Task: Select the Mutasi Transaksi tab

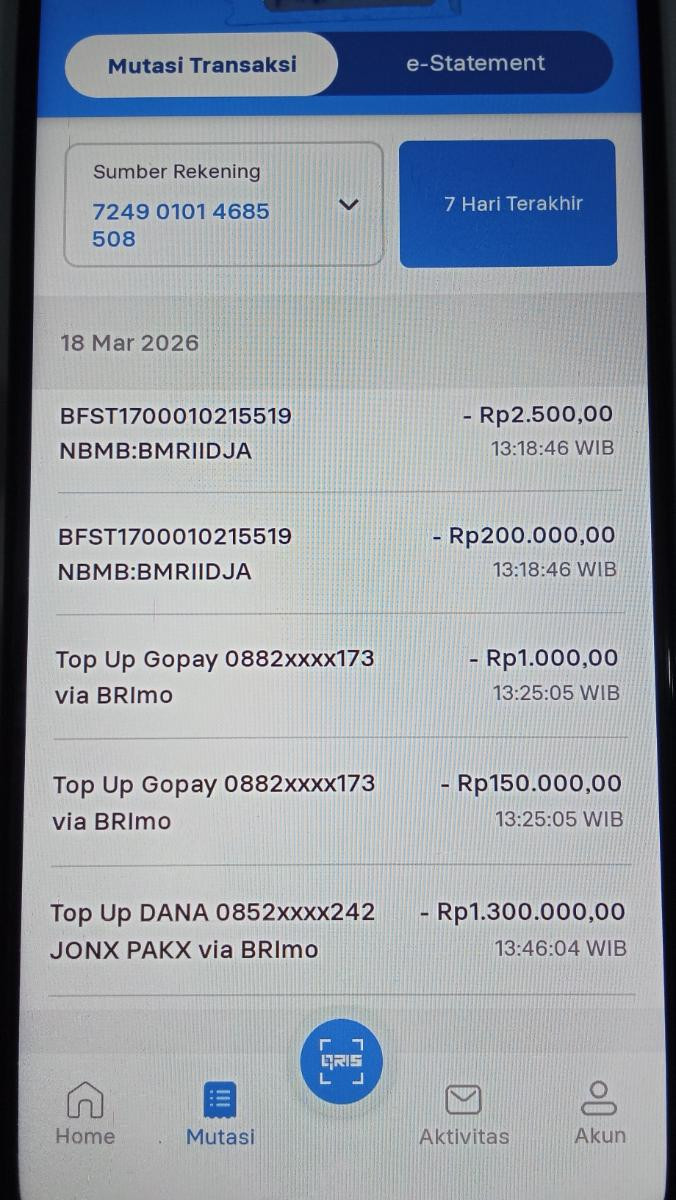Action: click(x=202, y=65)
